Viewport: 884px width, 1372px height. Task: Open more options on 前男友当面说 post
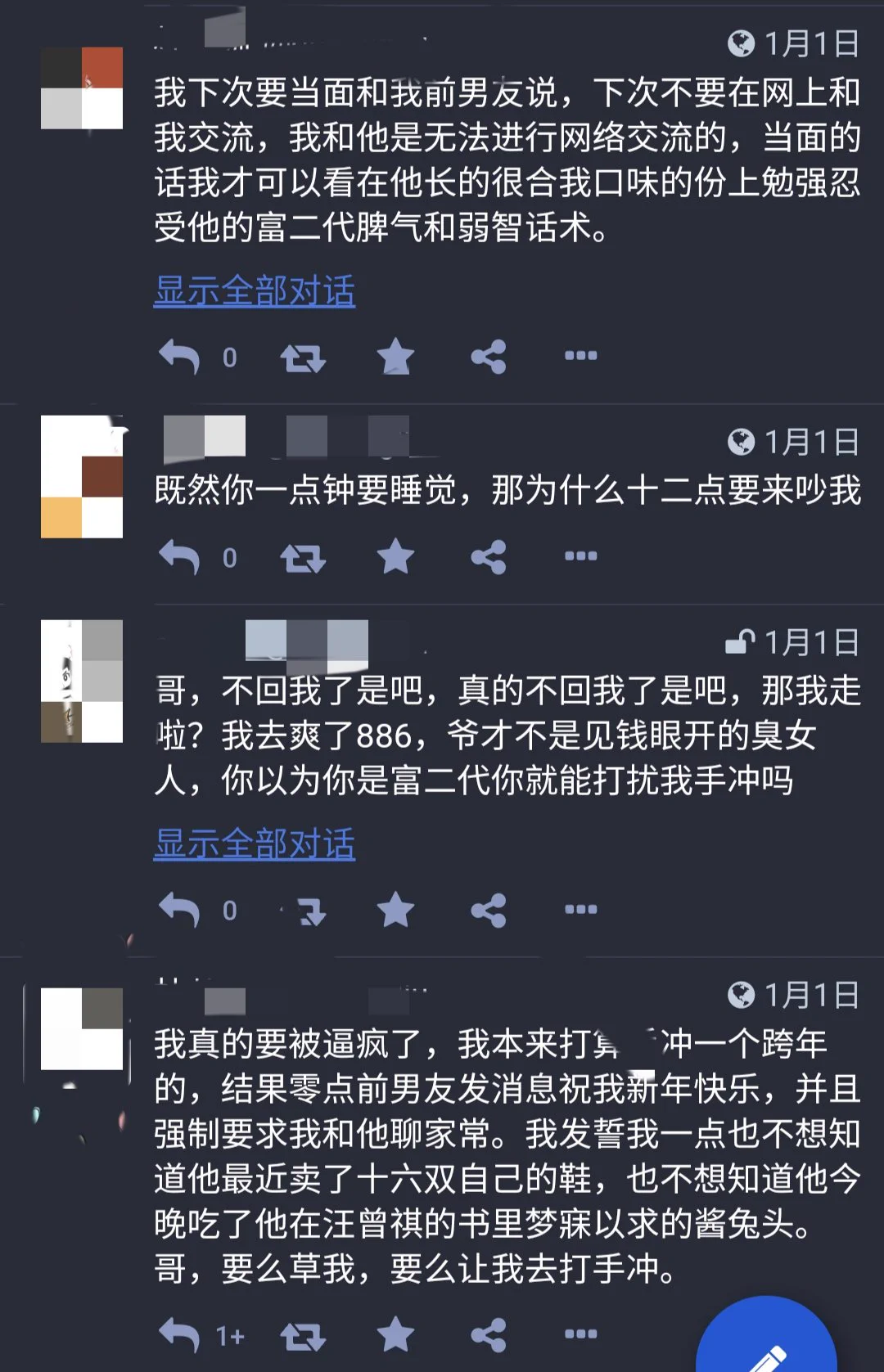tap(580, 355)
